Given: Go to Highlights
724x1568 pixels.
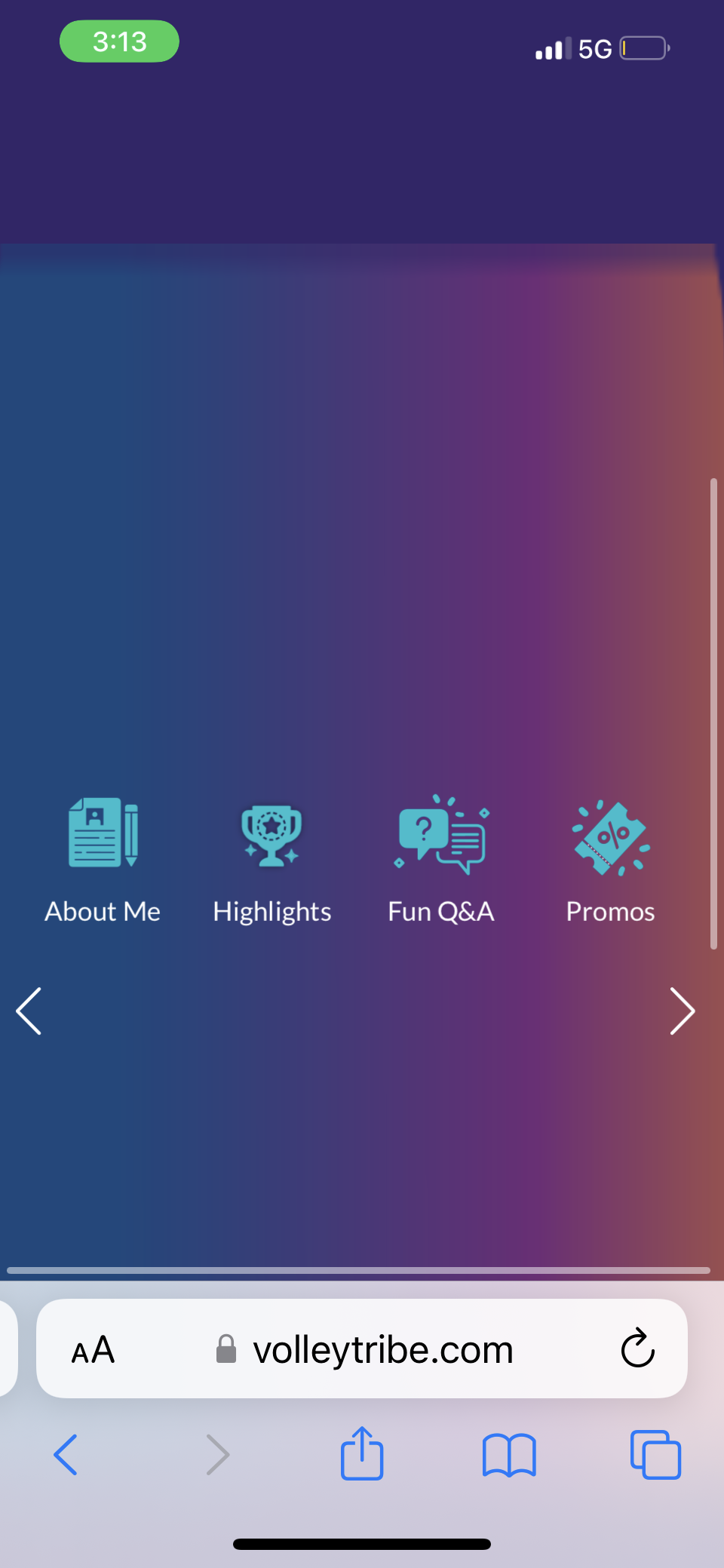Looking at the screenshot, I should coord(271,860).
